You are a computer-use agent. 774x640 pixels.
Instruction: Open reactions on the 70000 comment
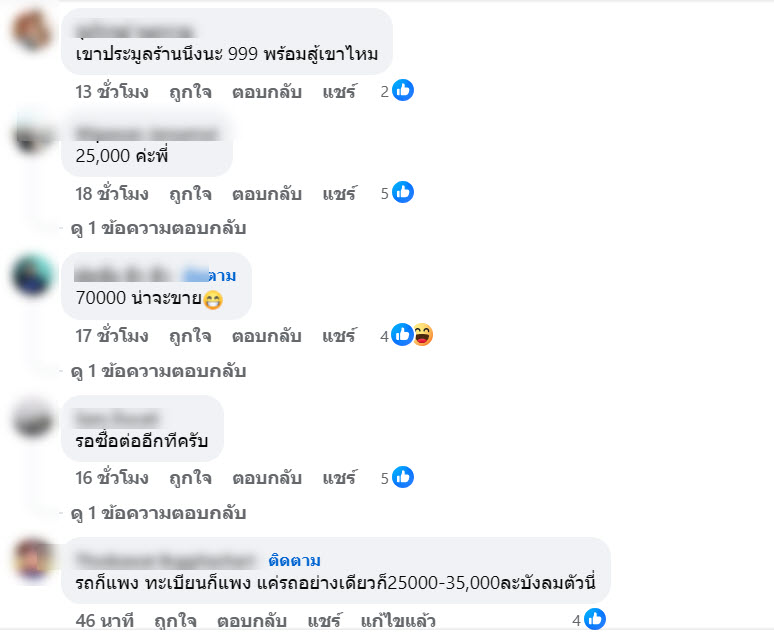pyautogui.click(x=411, y=336)
